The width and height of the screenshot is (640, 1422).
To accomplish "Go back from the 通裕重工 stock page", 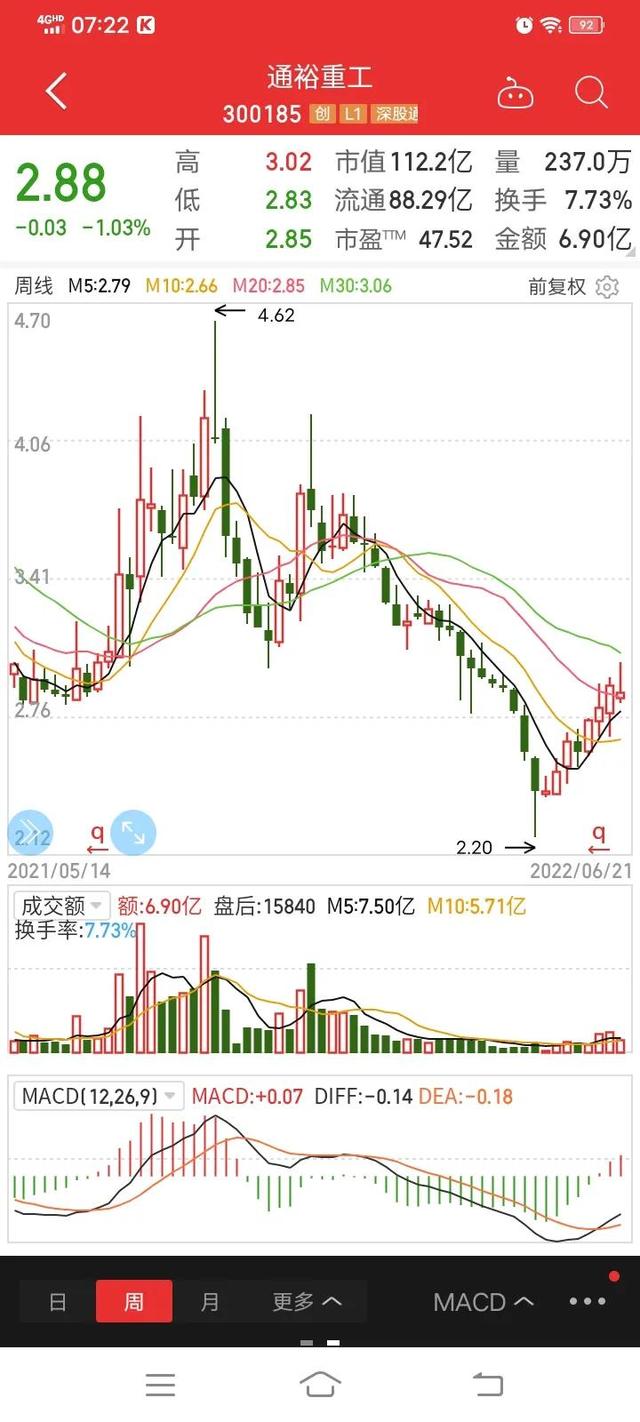I will tap(57, 92).
